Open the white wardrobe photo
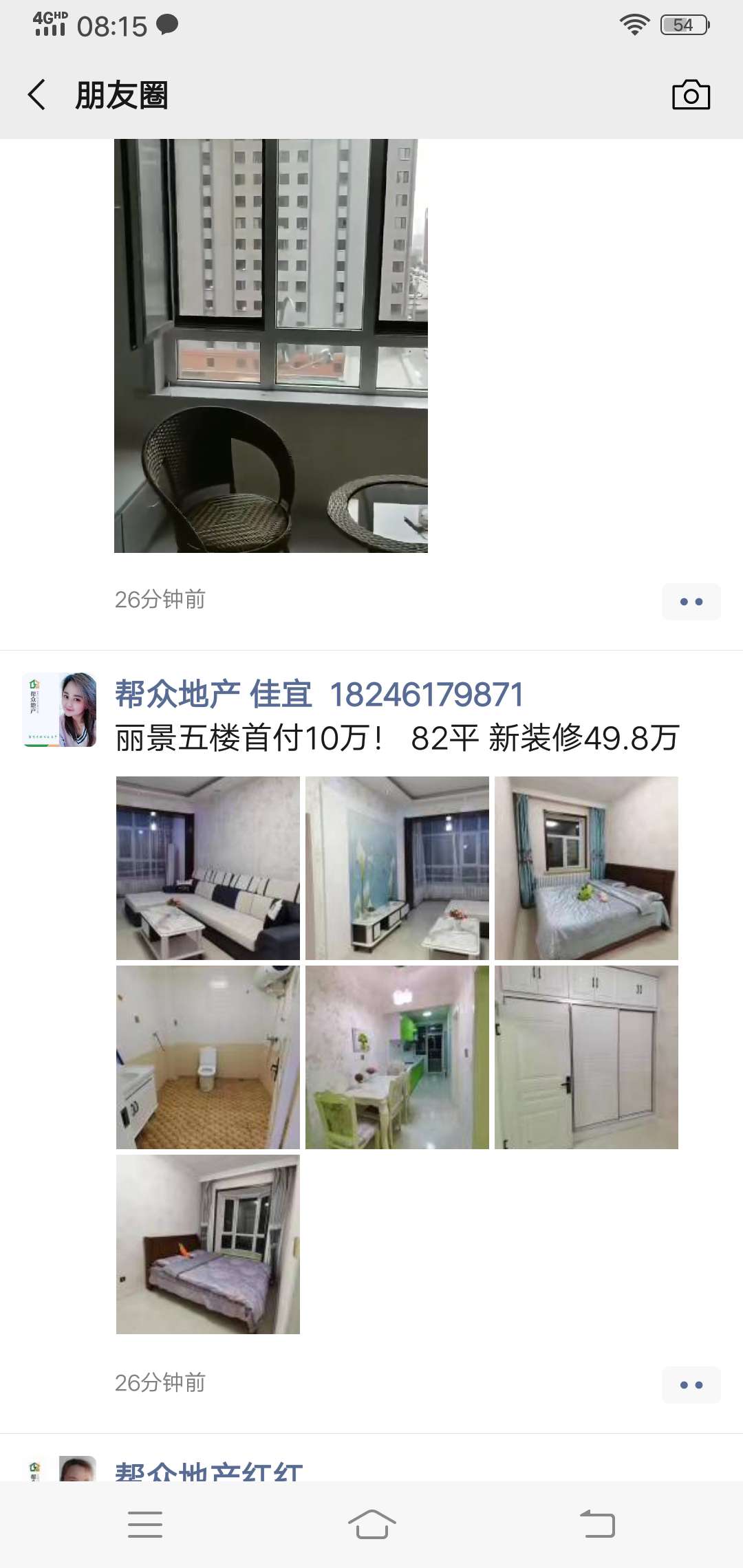 tap(586, 1057)
